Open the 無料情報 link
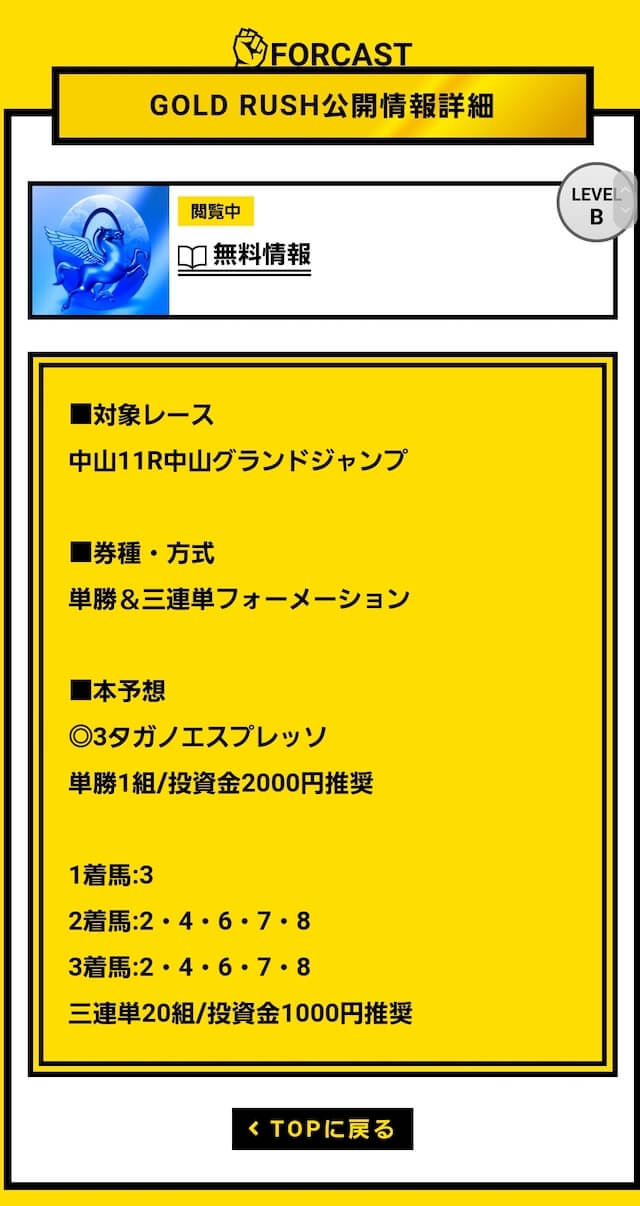The width and height of the screenshot is (640, 1206). [x=244, y=256]
